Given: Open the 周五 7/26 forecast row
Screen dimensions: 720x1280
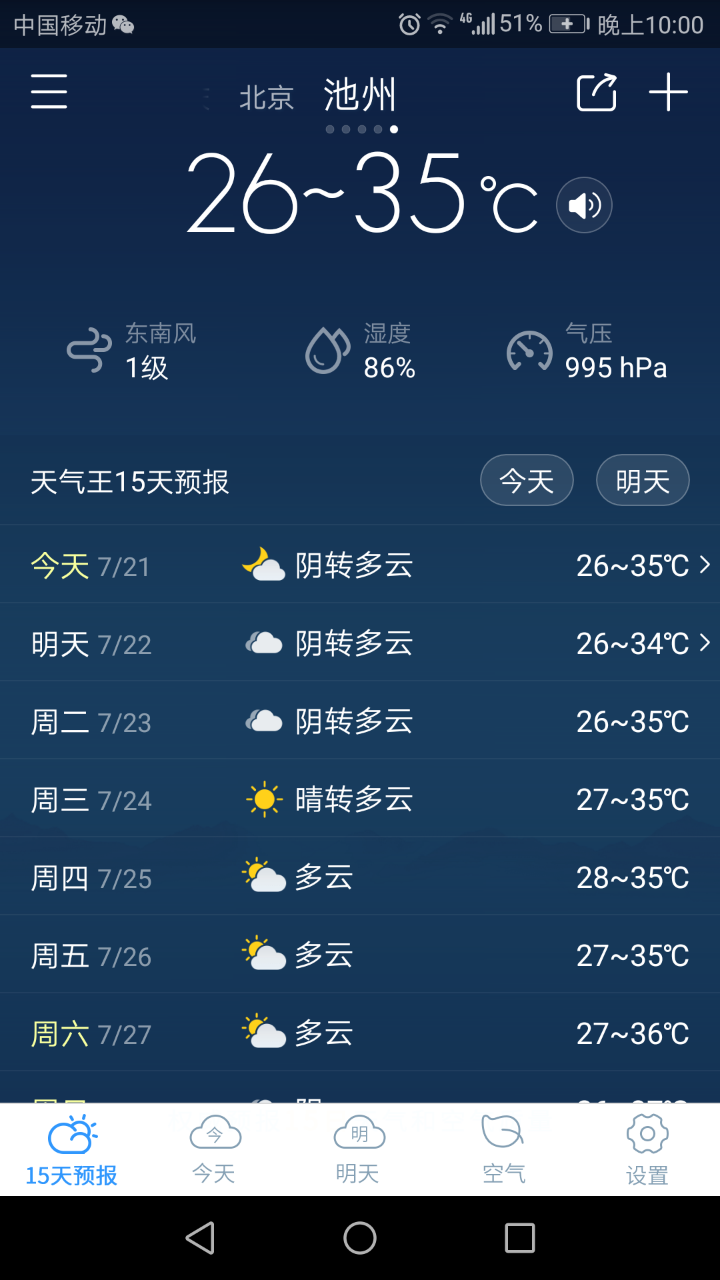Looking at the screenshot, I should pyautogui.click(x=360, y=956).
